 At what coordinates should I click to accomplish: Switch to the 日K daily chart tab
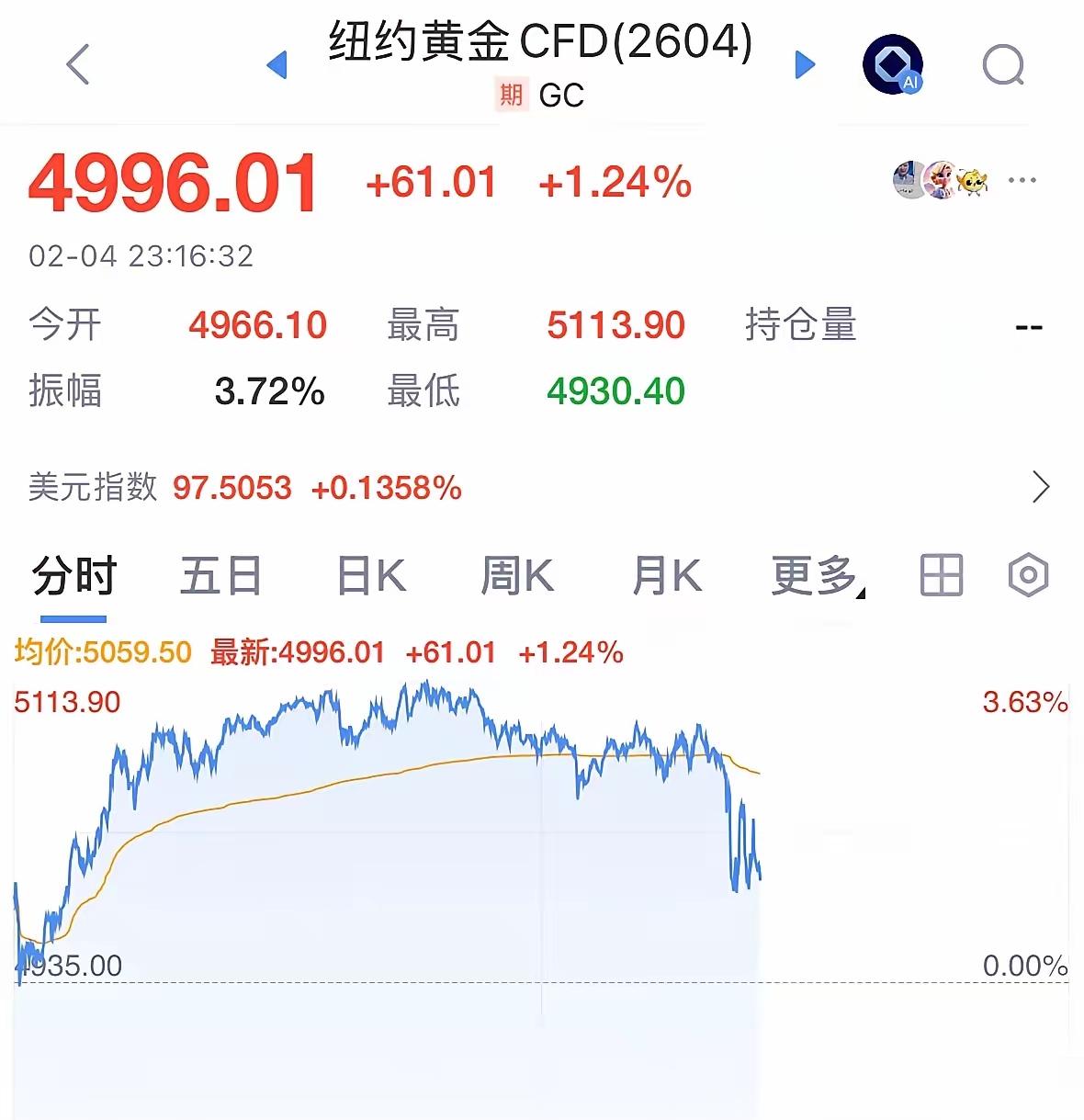point(369,575)
